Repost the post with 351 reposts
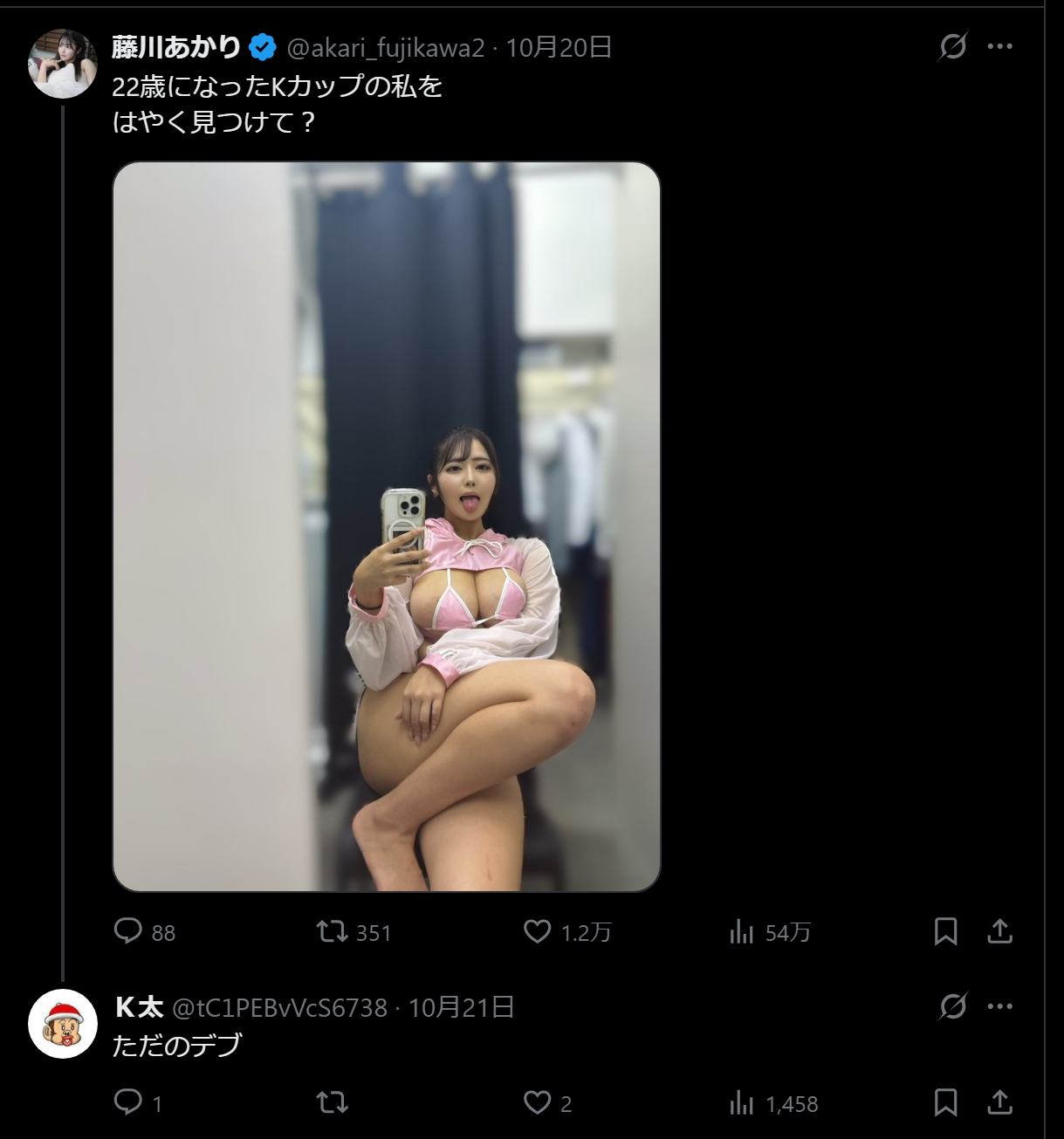 tap(332, 931)
